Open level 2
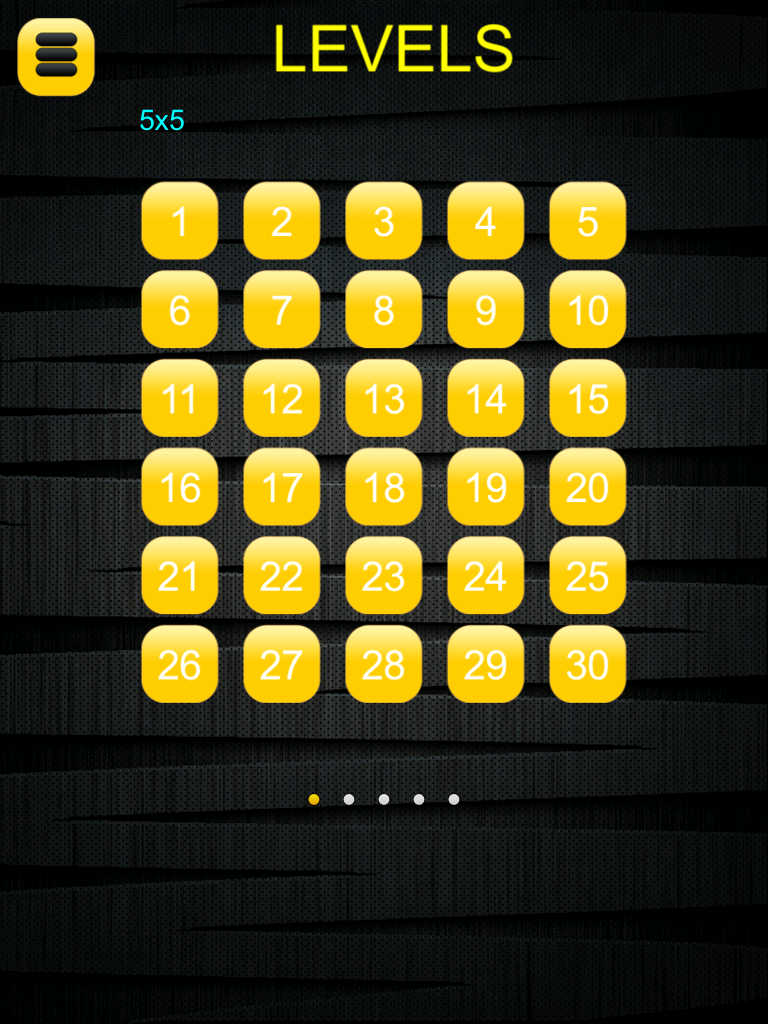The height and width of the screenshot is (1024, 768). [x=282, y=221]
